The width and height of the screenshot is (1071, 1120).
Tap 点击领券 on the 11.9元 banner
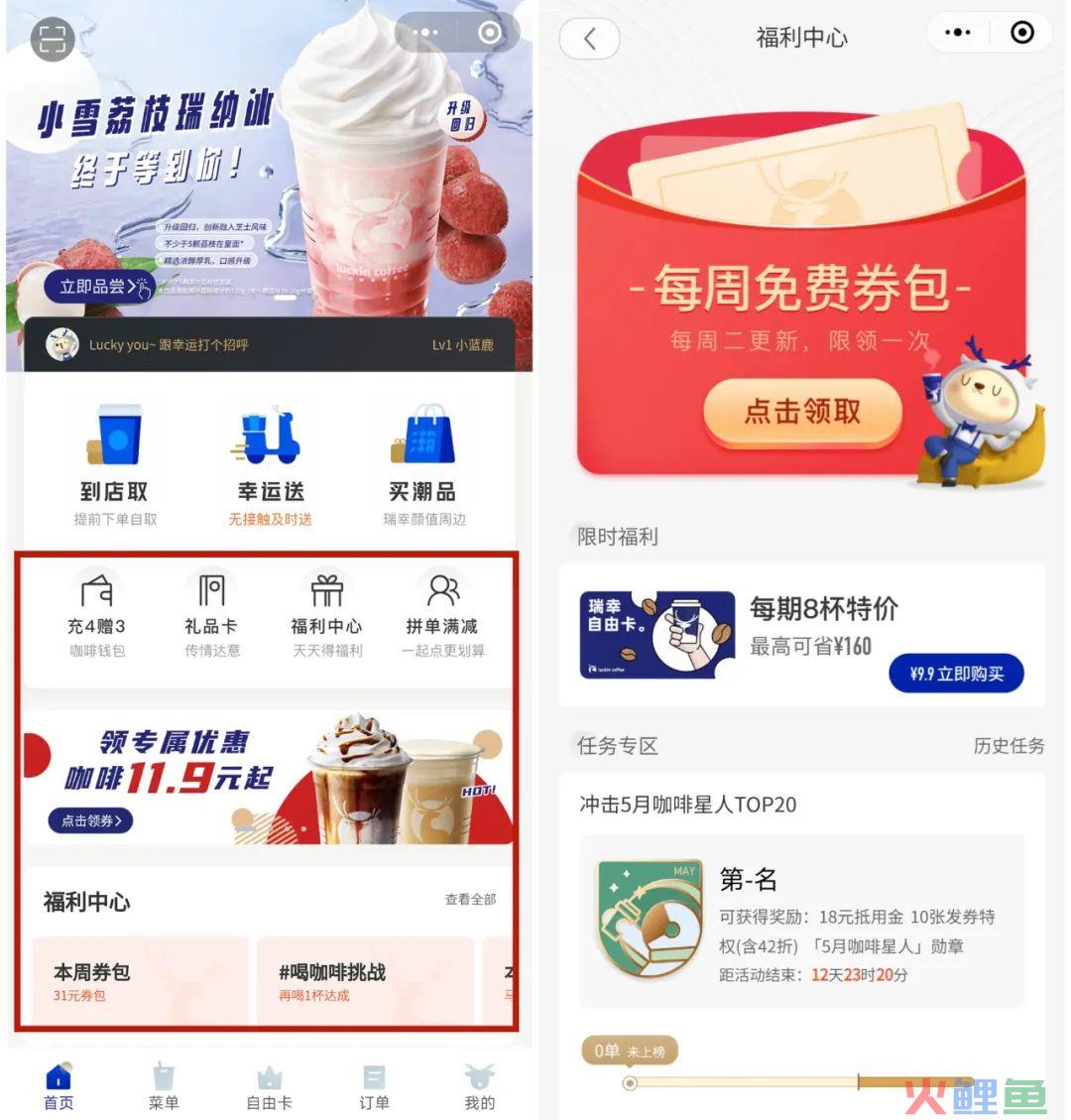click(91, 820)
